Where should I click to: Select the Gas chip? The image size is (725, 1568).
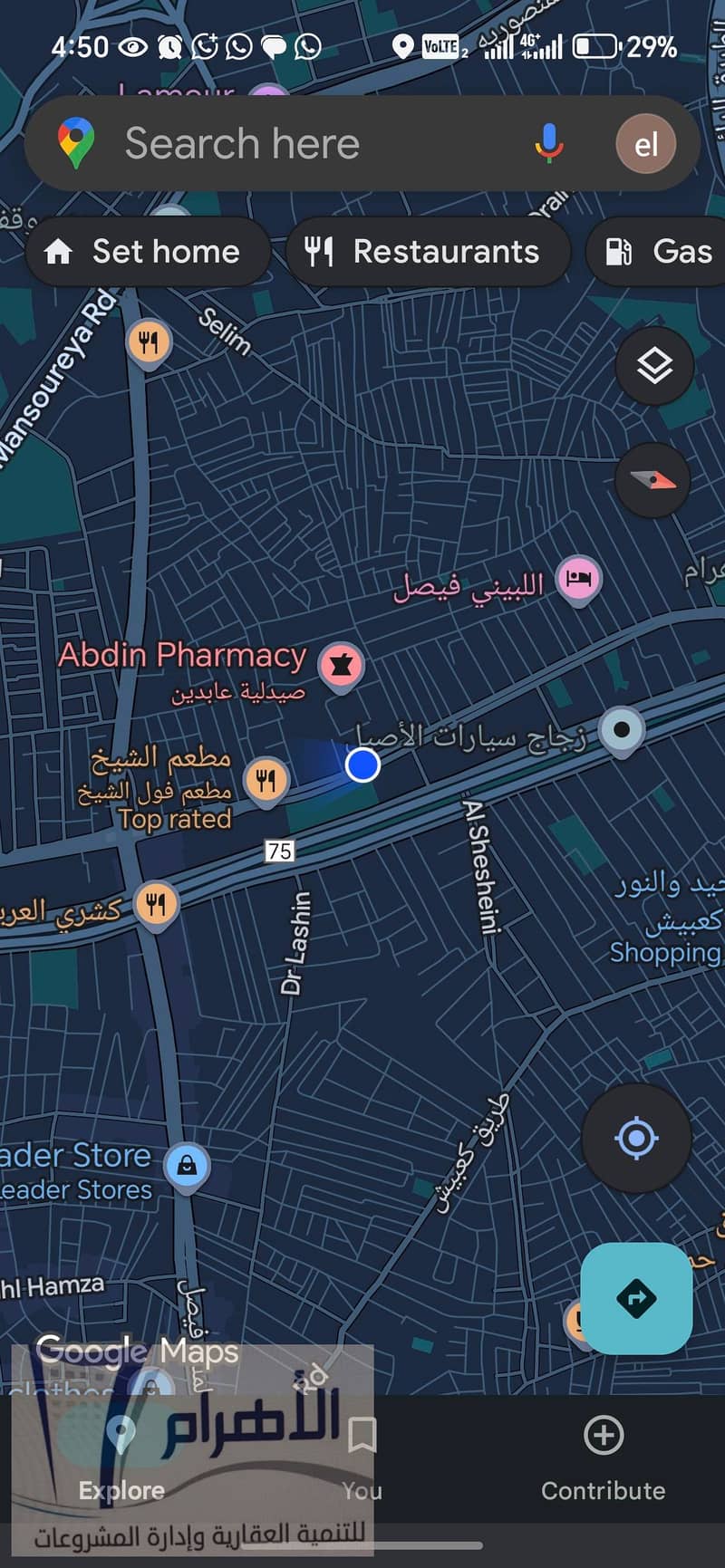click(662, 252)
